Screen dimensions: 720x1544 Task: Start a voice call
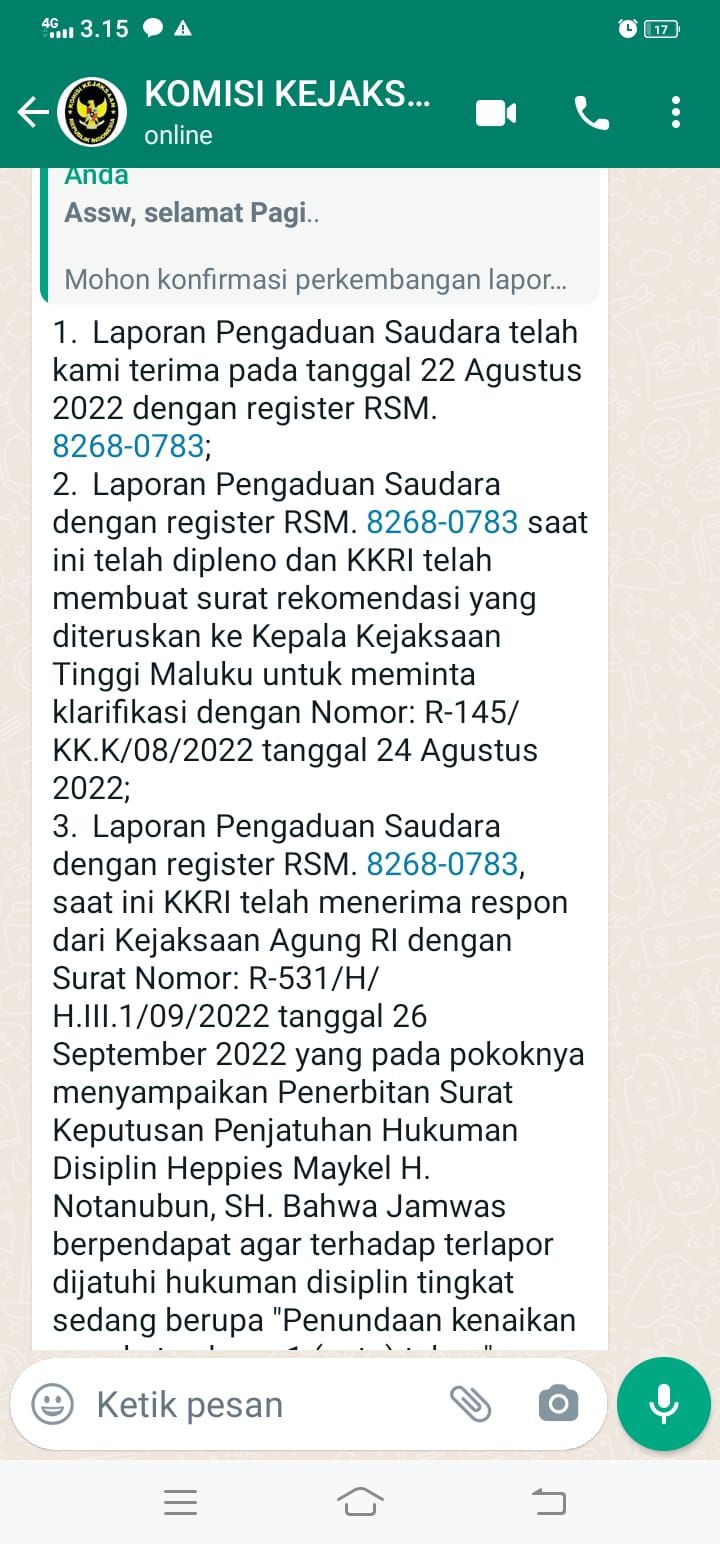coord(591,113)
